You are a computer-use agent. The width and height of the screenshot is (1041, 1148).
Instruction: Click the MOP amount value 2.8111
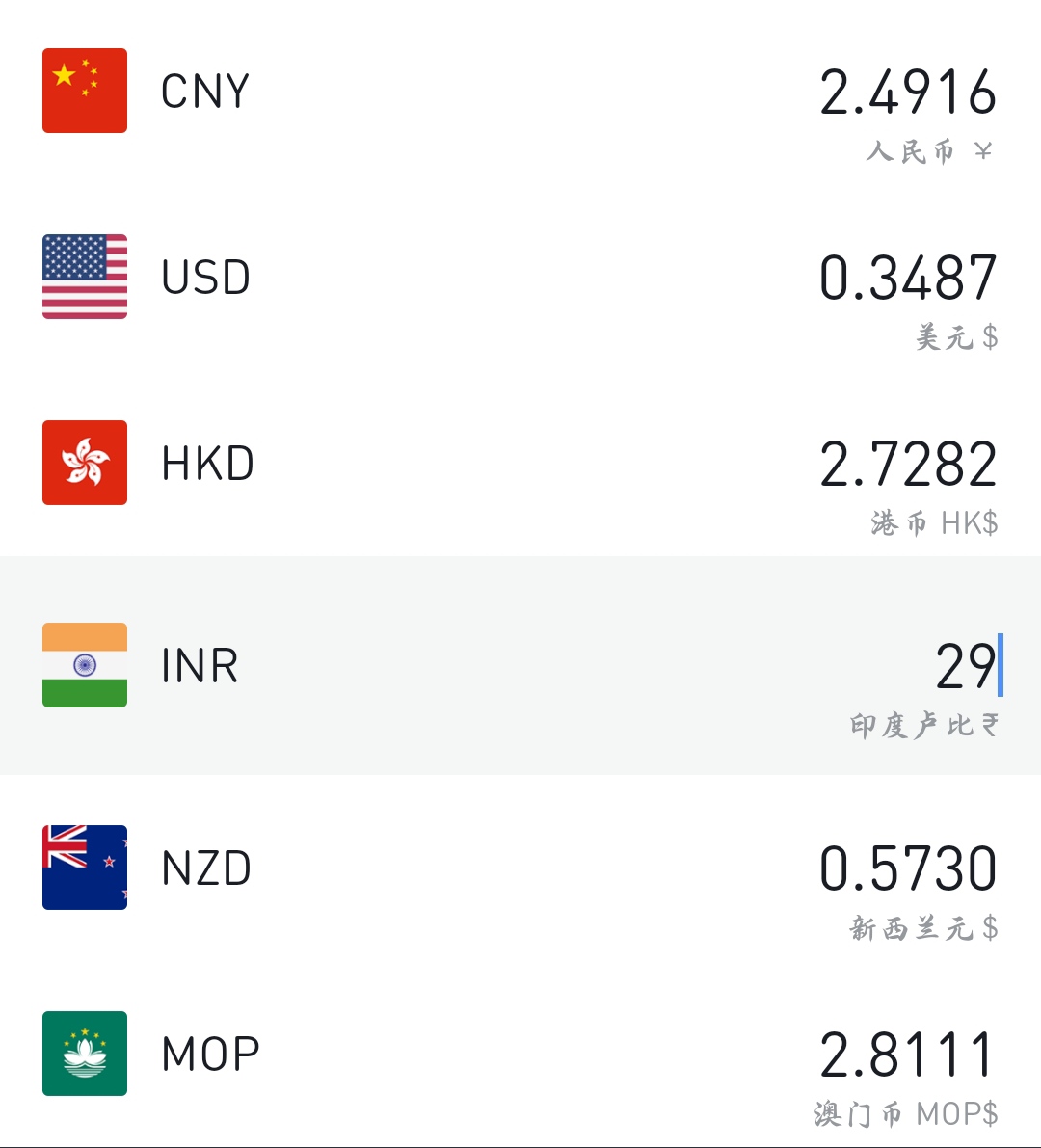(907, 1052)
